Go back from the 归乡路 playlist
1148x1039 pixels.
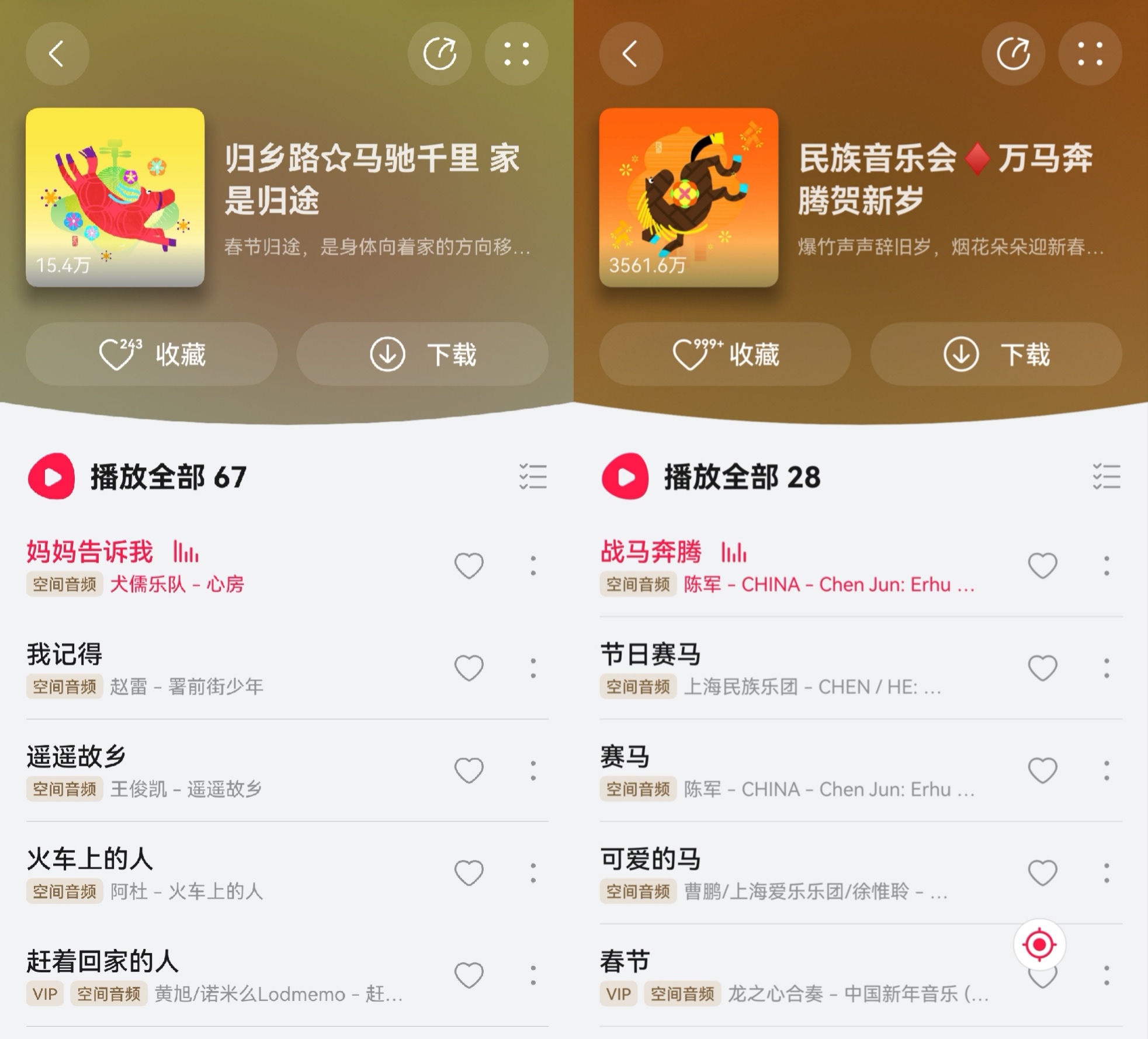tap(57, 54)
